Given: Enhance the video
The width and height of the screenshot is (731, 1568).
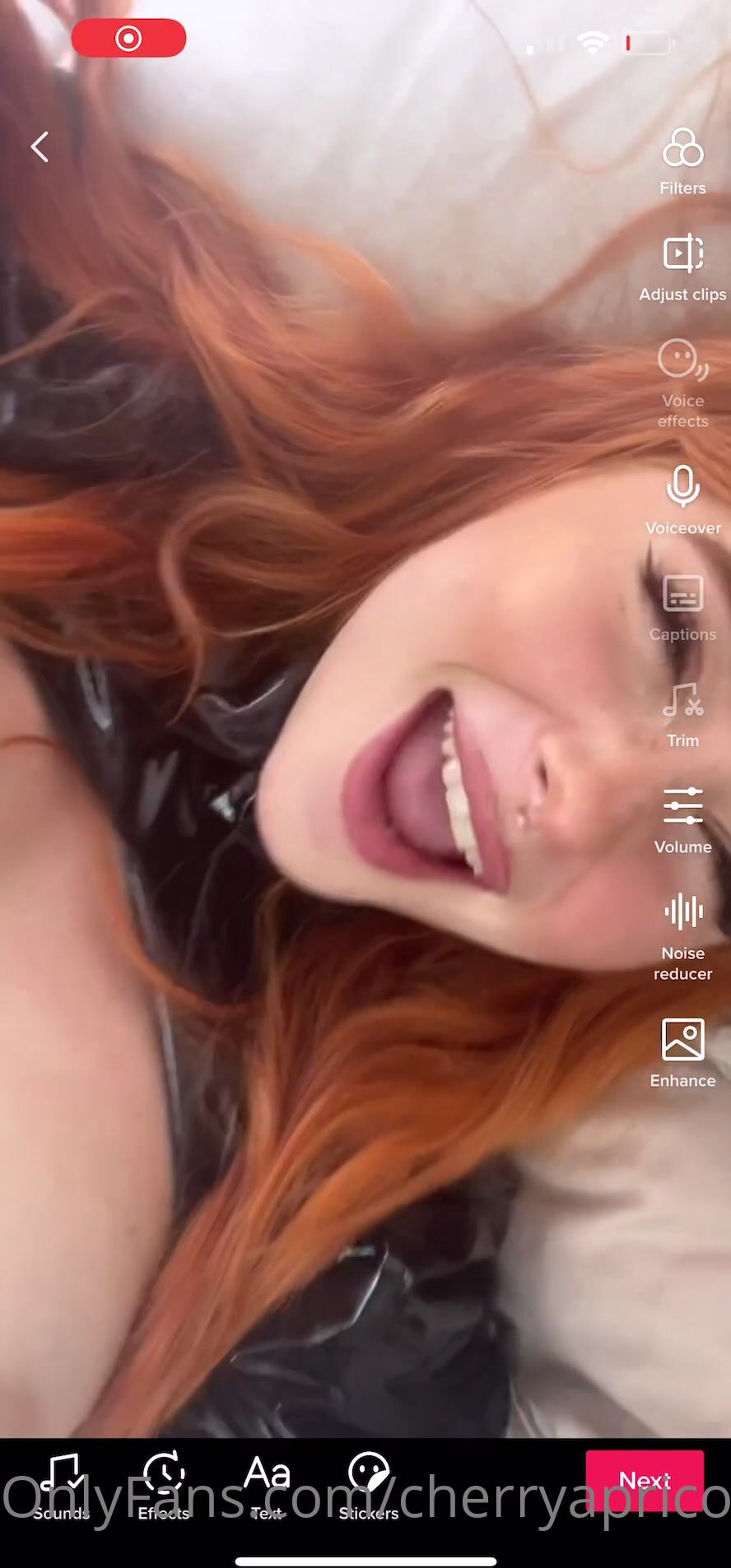Looking at the screenshot, I should (x=682, y=1052).
